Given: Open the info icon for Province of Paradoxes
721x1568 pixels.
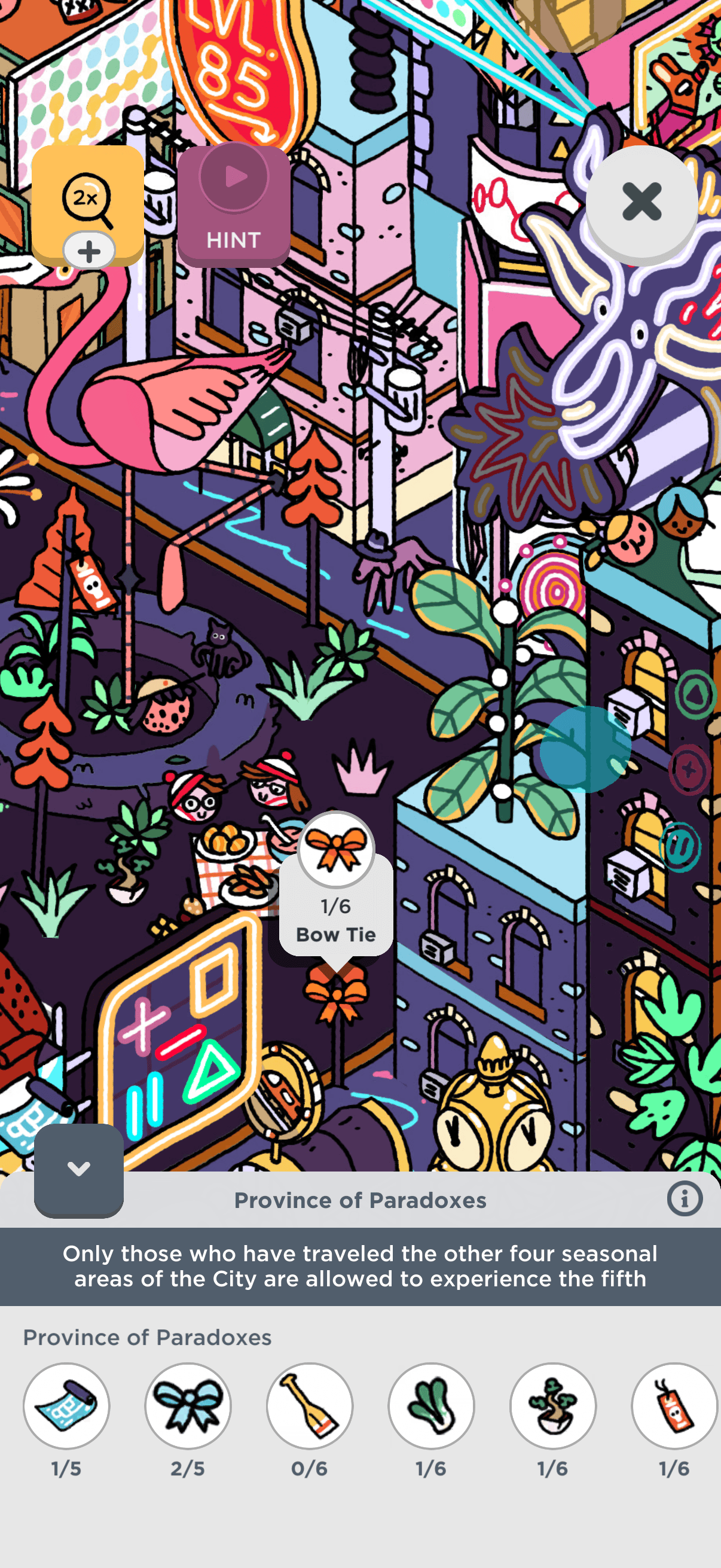Looking at the screenshot, I should pyautogui.click(x=685, y=1199).
